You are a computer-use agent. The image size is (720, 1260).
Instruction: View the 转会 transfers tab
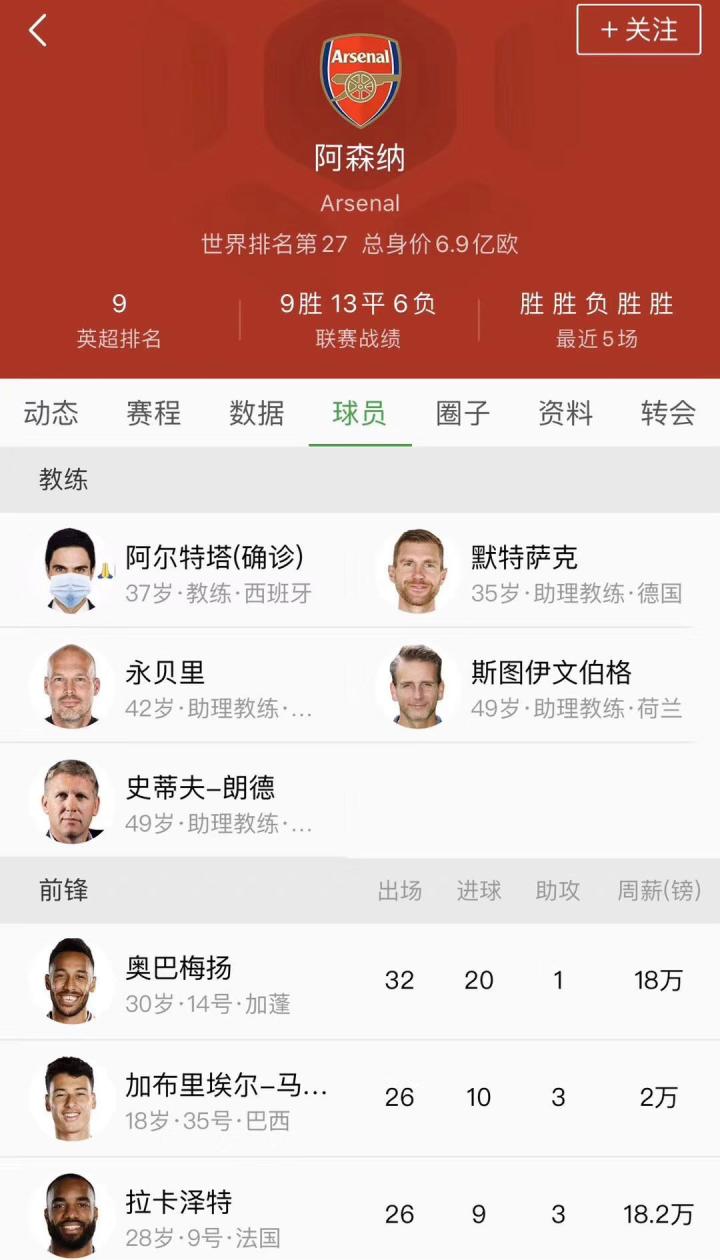point(668,413)
